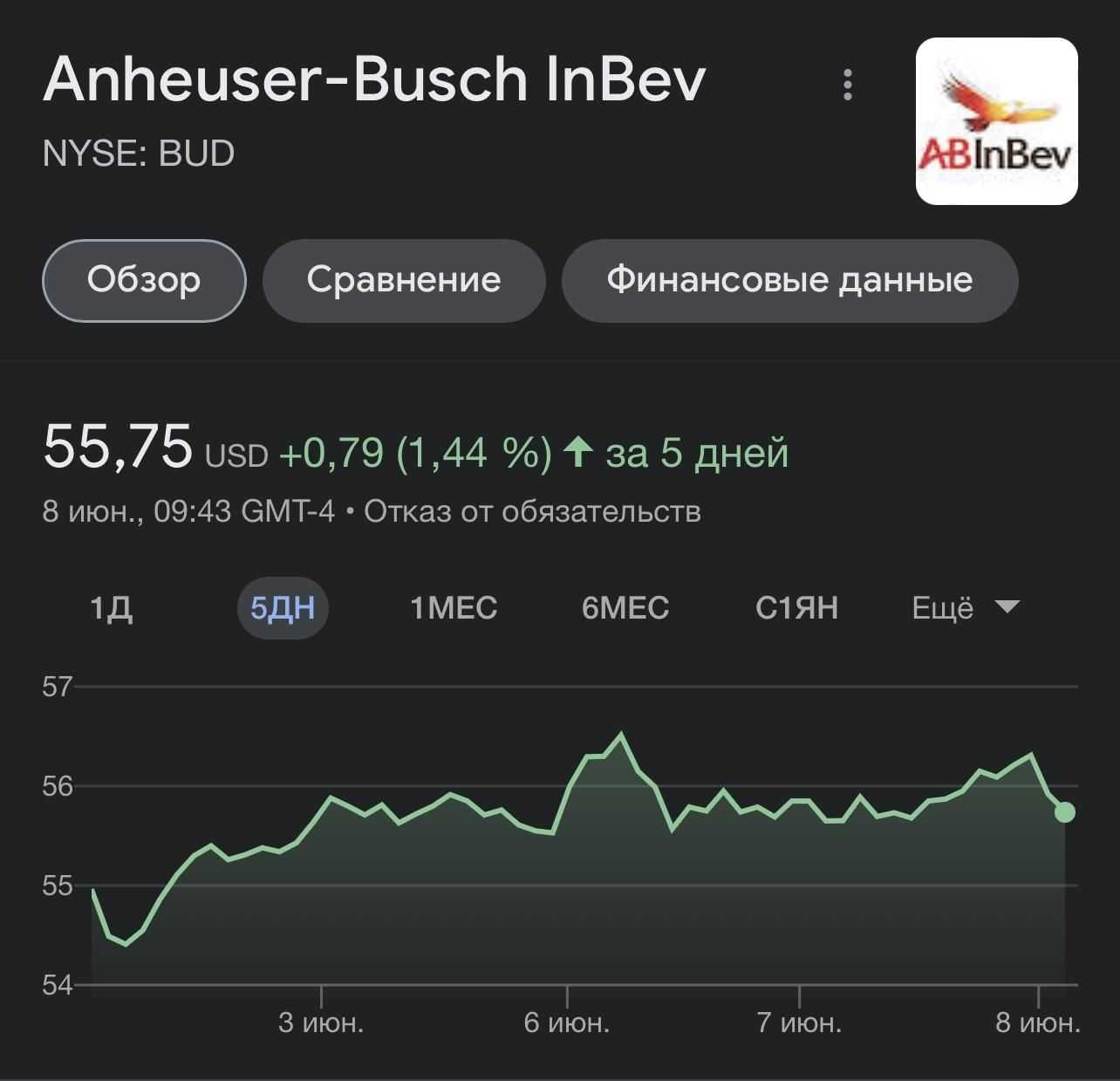Switch chart to 1МЕС range
1120x1081 pixels.
(454, 608)
